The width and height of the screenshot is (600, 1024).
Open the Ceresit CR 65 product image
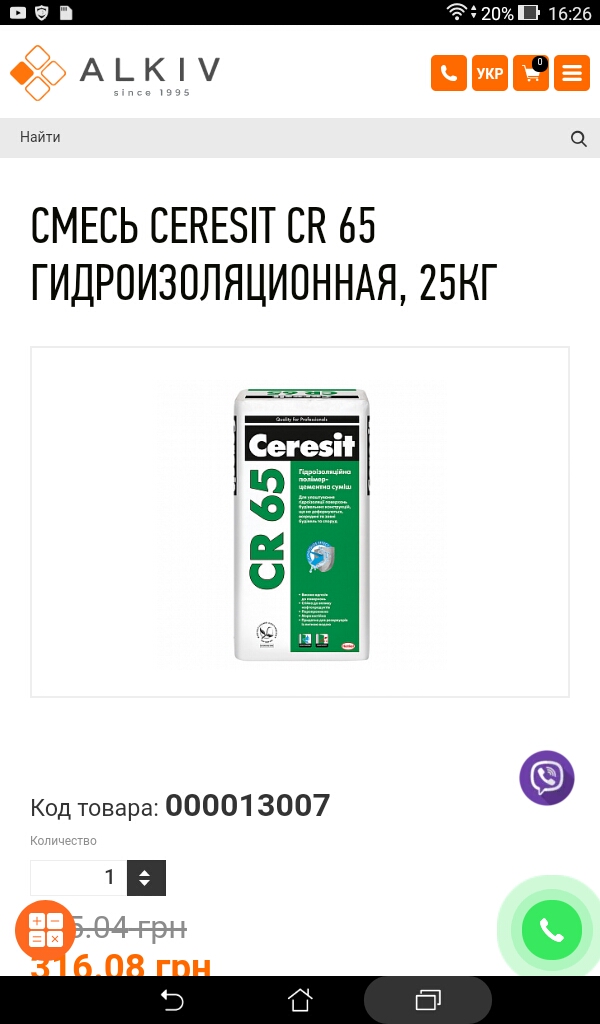300,522
